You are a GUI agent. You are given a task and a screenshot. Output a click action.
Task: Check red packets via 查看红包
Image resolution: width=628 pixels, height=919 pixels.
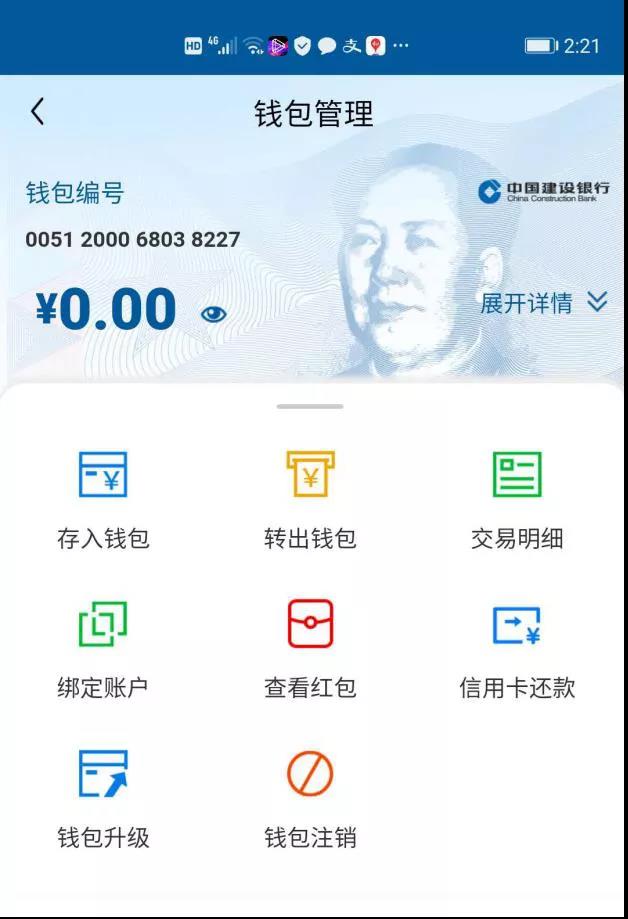tap(310, 647)
